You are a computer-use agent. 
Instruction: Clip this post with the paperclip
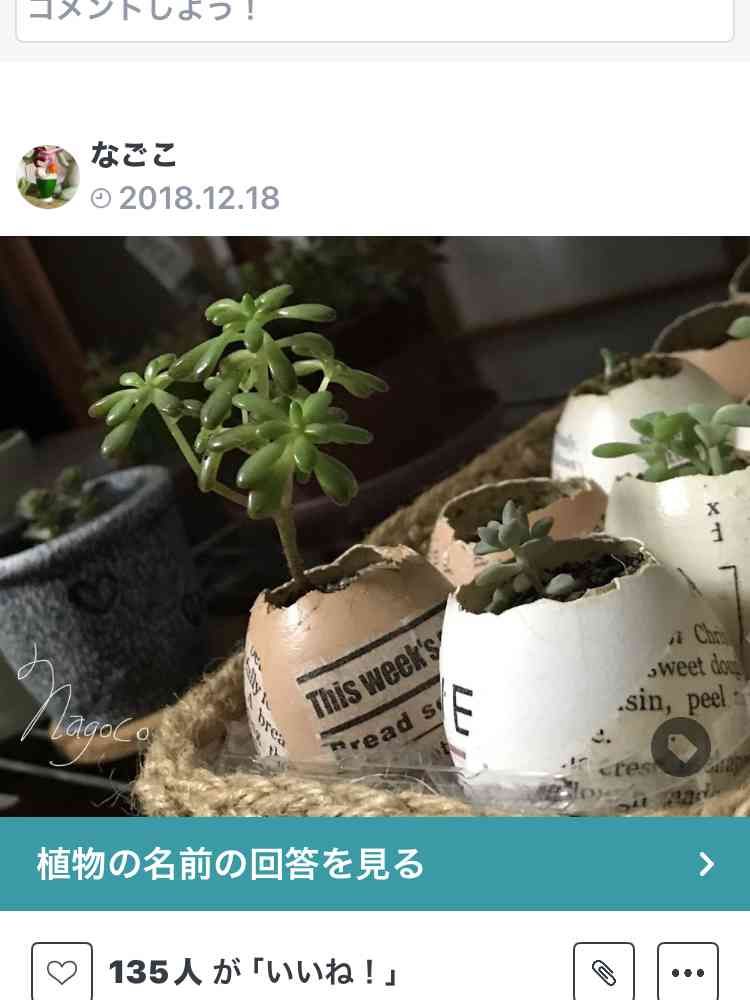pyautogui.click(x=604, y=972)
